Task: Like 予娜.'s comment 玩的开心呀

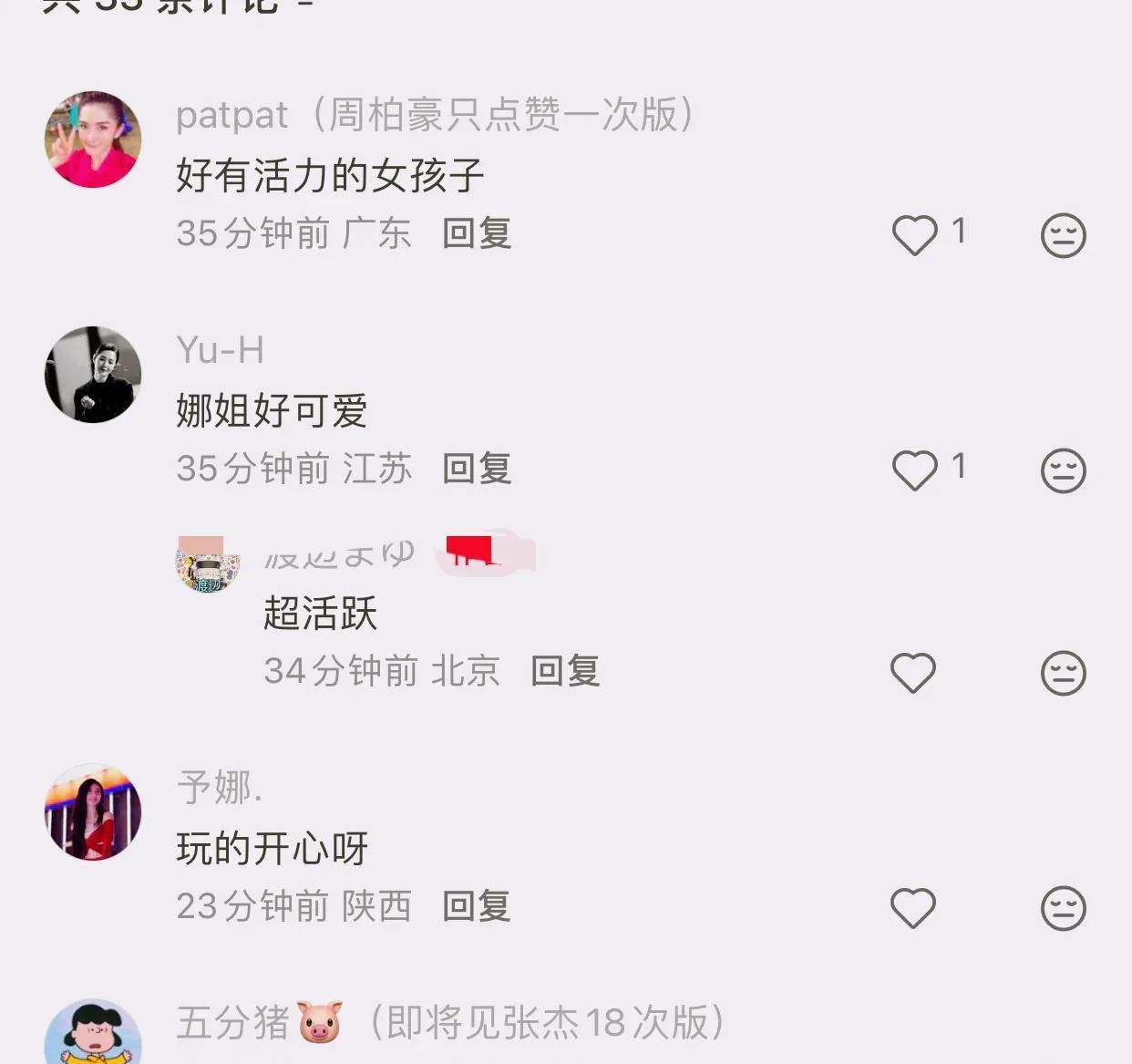Action: coord(912,908)
